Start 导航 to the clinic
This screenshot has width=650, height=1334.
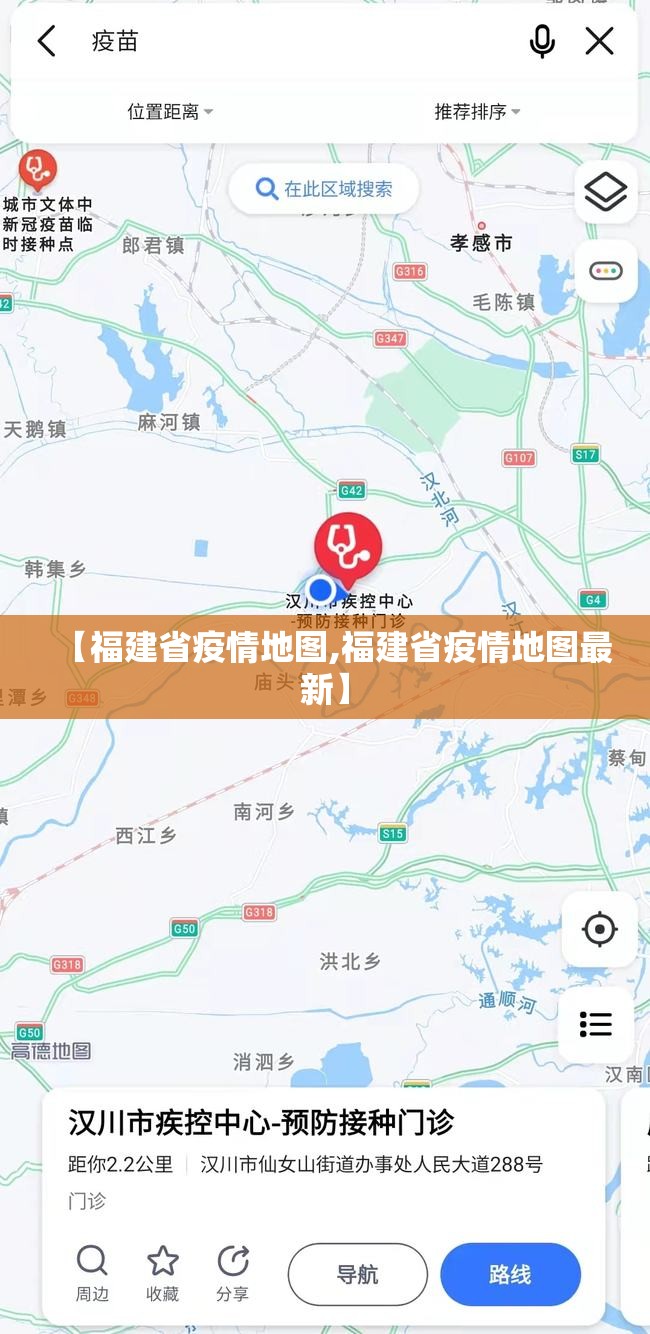[x=357, y=1274]
